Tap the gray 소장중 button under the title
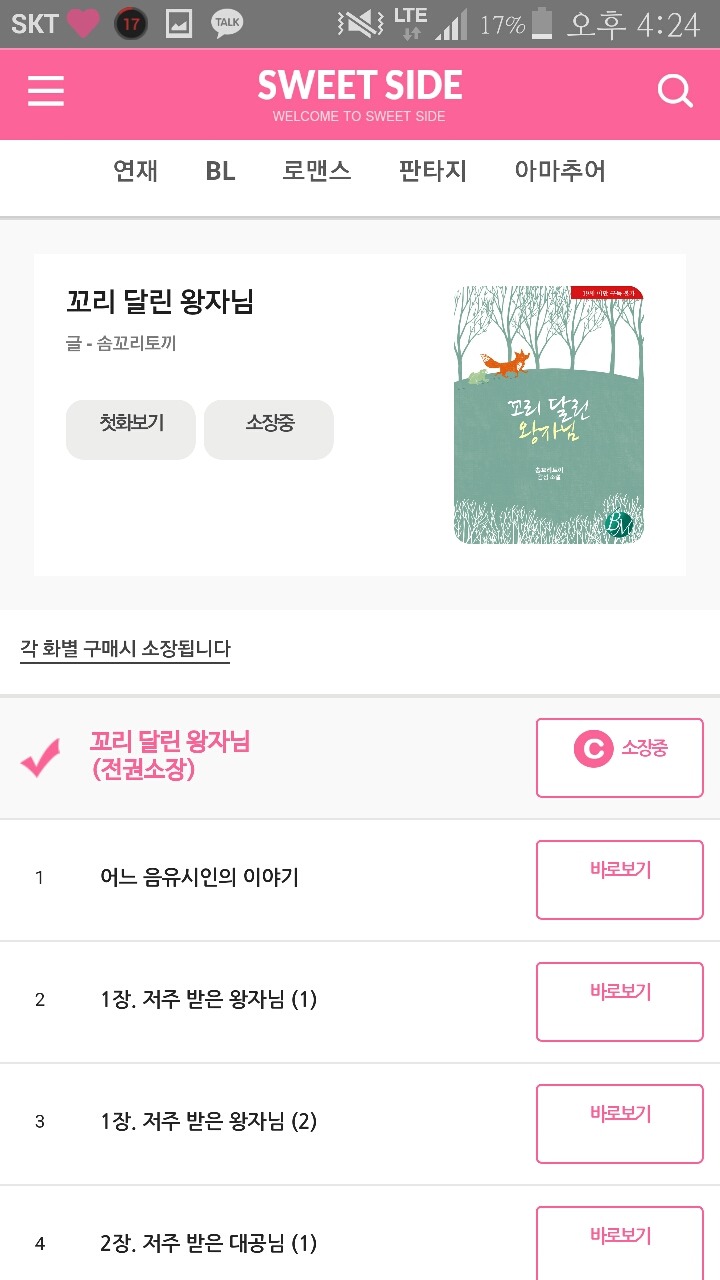The image size is (720, 1280). pyautogui.click(x=269, y=429)
